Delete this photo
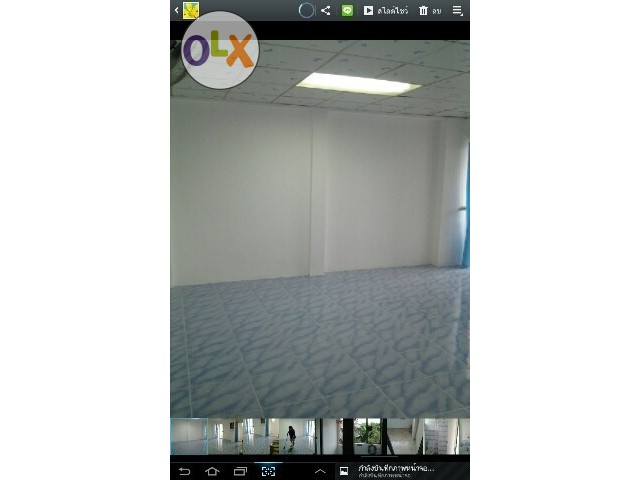The height and width of the screenshot is (480, 640). click(430, 10)
